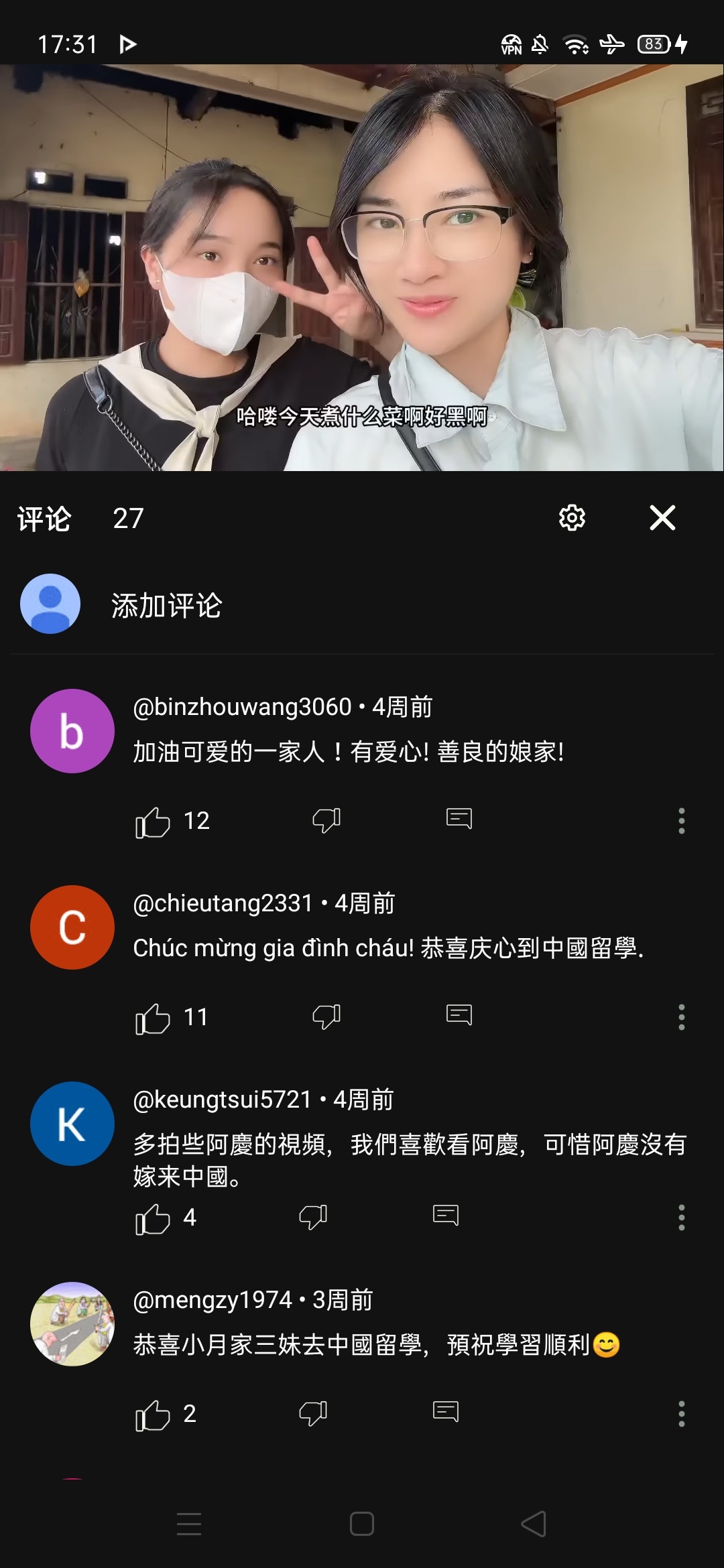Like the comment by @mengzy1974

point(153,1414)
